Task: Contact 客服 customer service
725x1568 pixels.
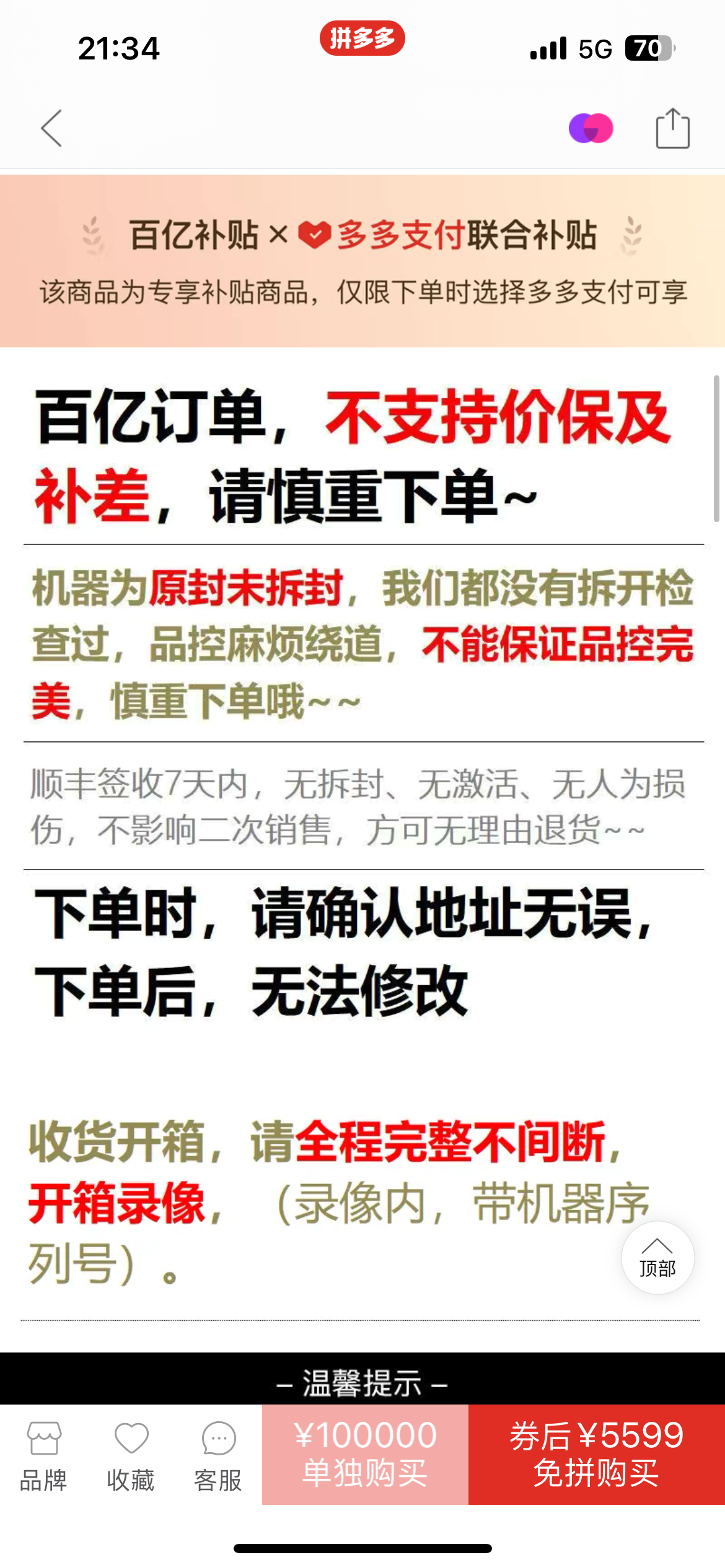Action: [218, 1454]
